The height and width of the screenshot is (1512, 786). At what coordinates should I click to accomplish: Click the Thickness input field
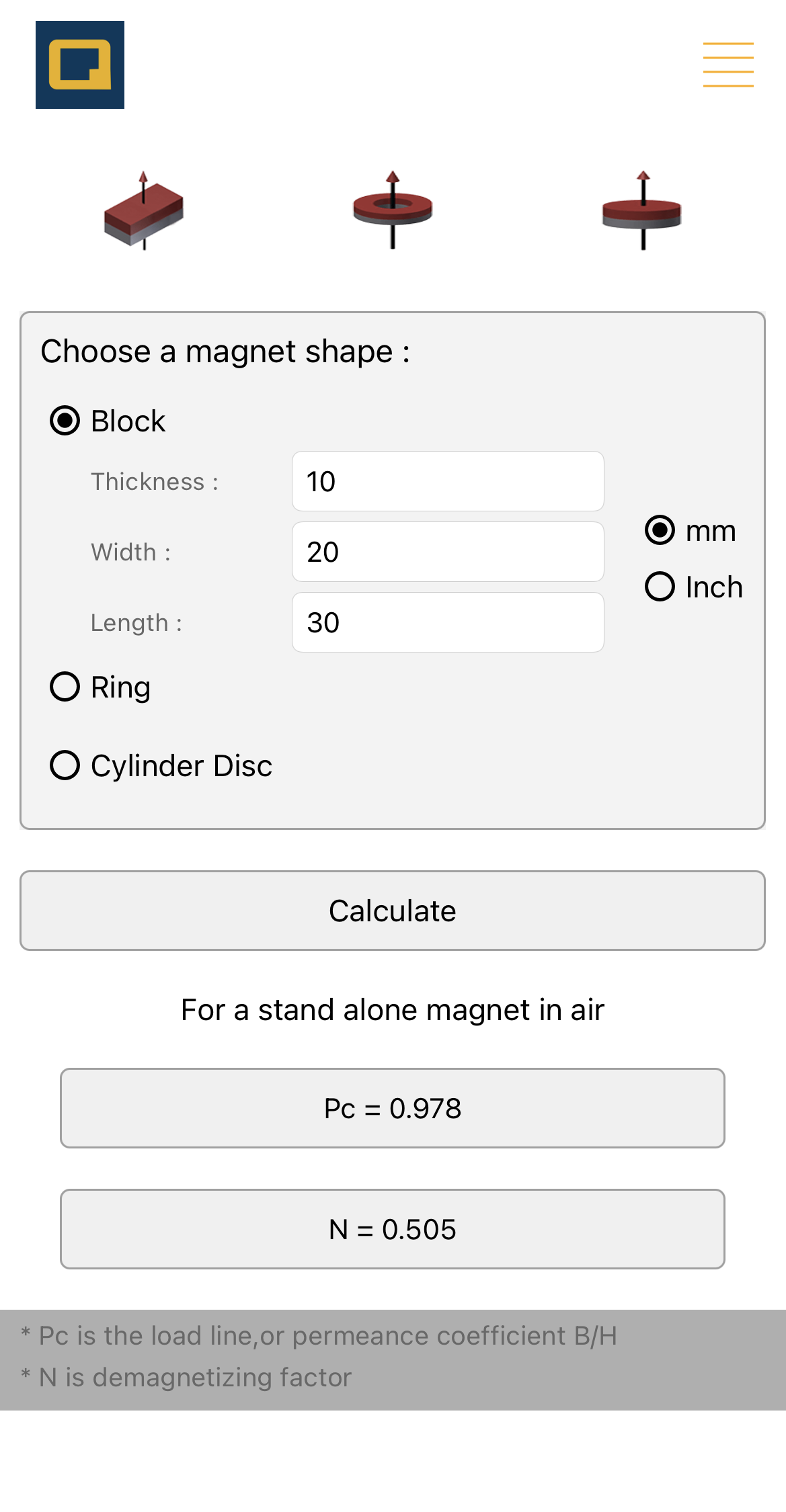447,481
